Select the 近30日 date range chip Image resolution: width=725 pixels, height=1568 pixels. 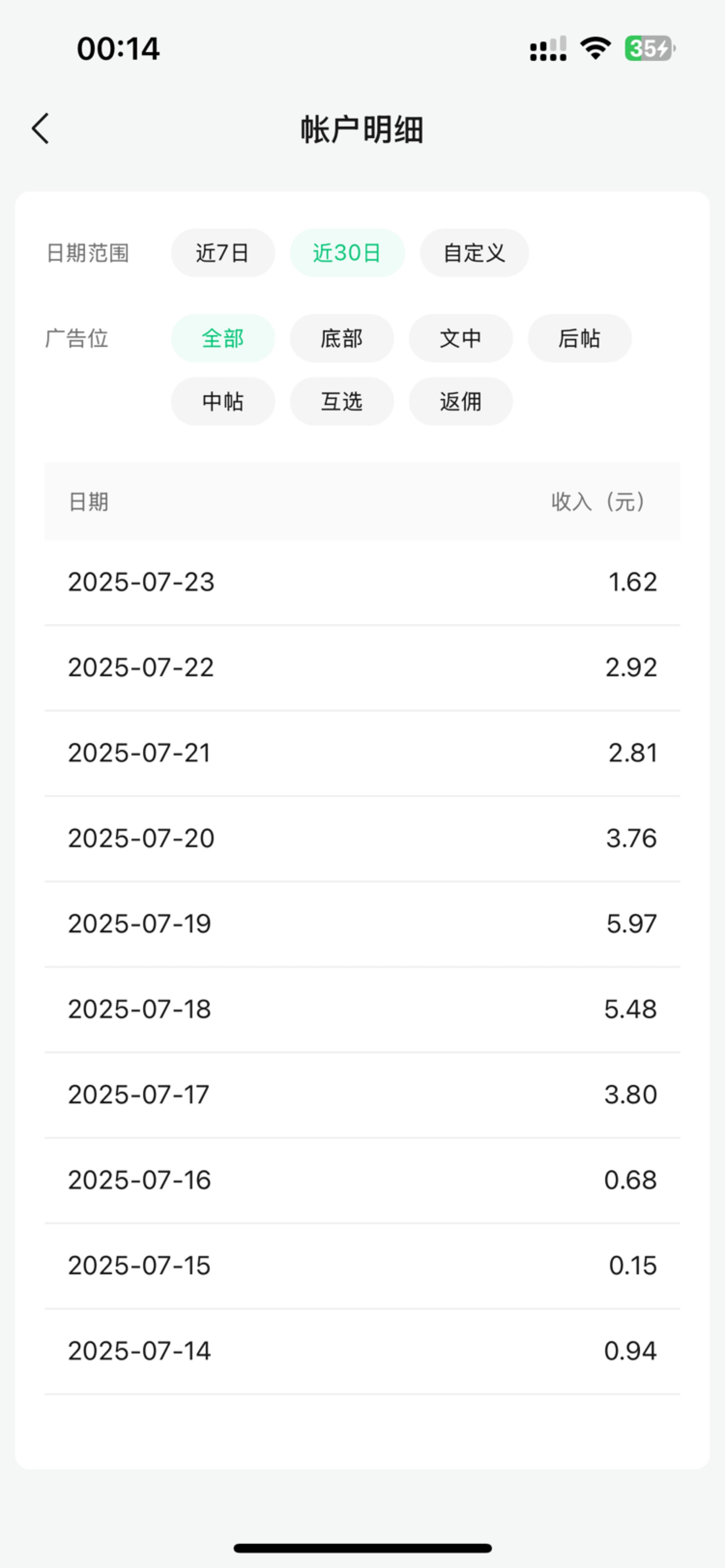347,252
